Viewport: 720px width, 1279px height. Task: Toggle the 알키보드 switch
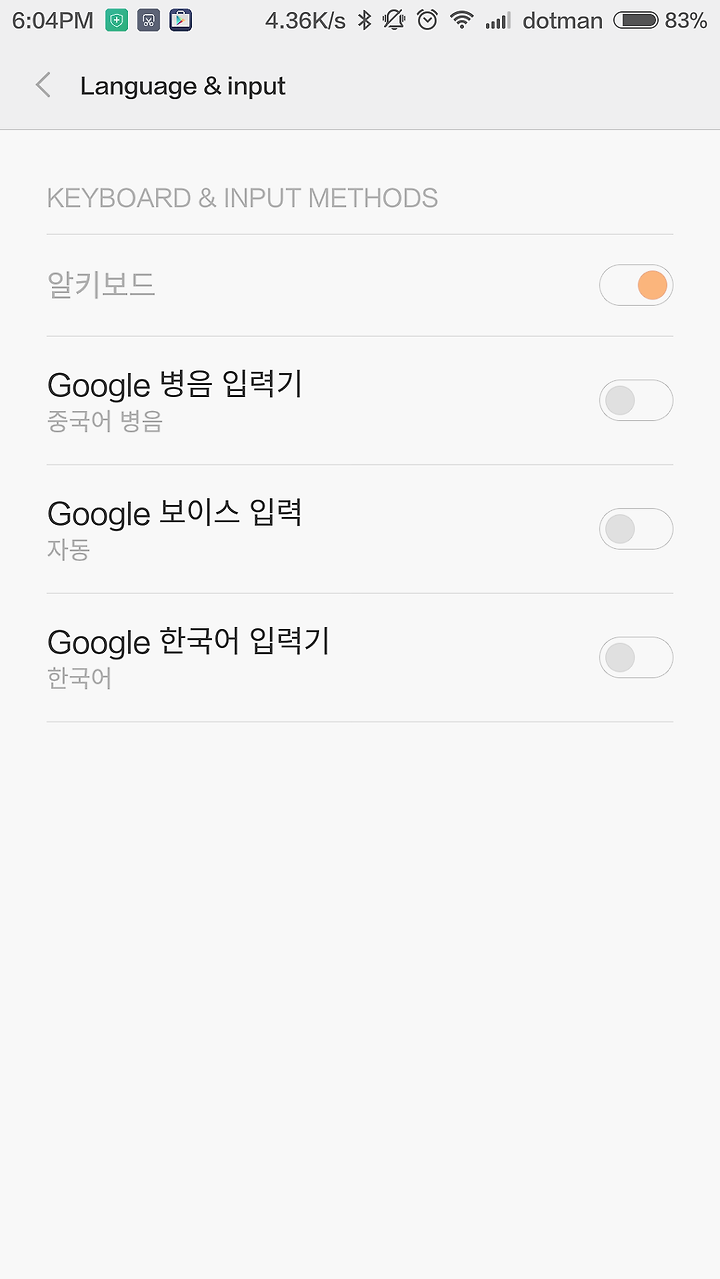(x=636, y=286)
